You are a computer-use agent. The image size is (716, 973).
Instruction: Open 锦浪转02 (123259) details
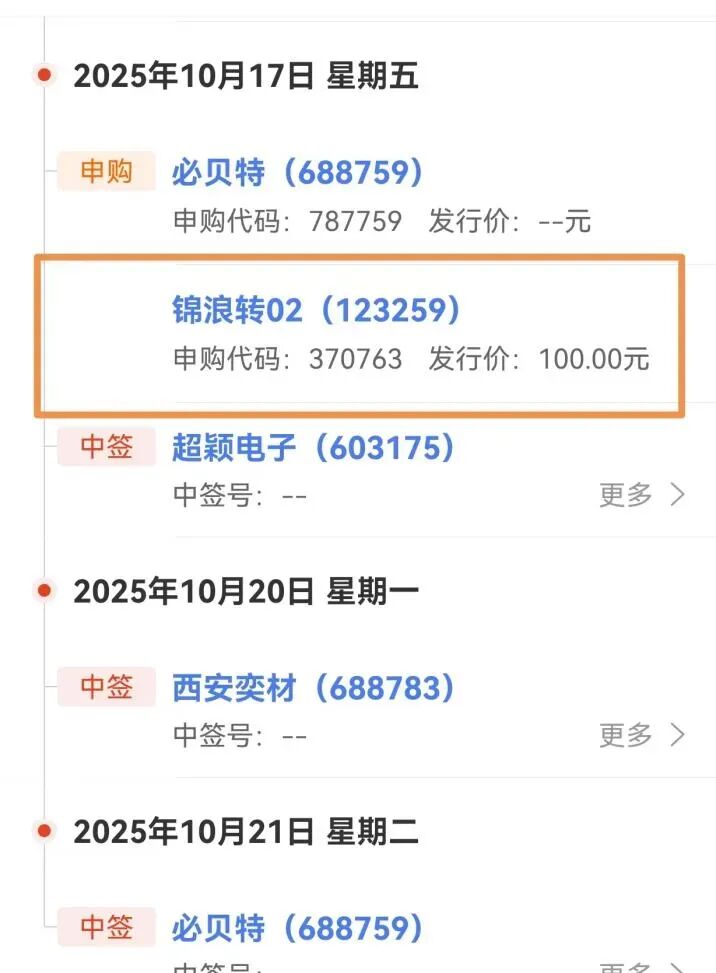(x=316, y=311)
